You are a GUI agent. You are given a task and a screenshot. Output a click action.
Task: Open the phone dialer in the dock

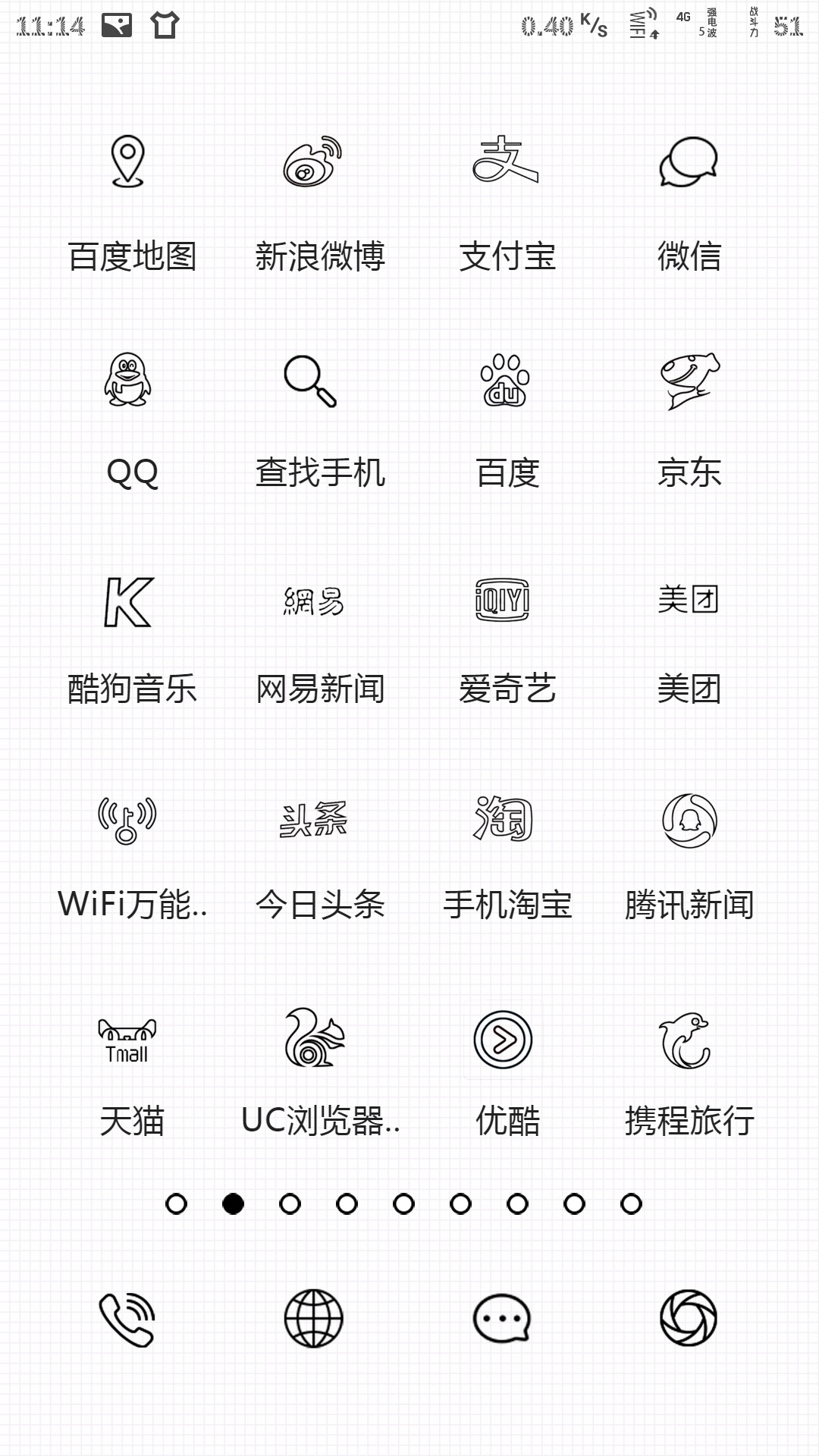pos(127,1319)
